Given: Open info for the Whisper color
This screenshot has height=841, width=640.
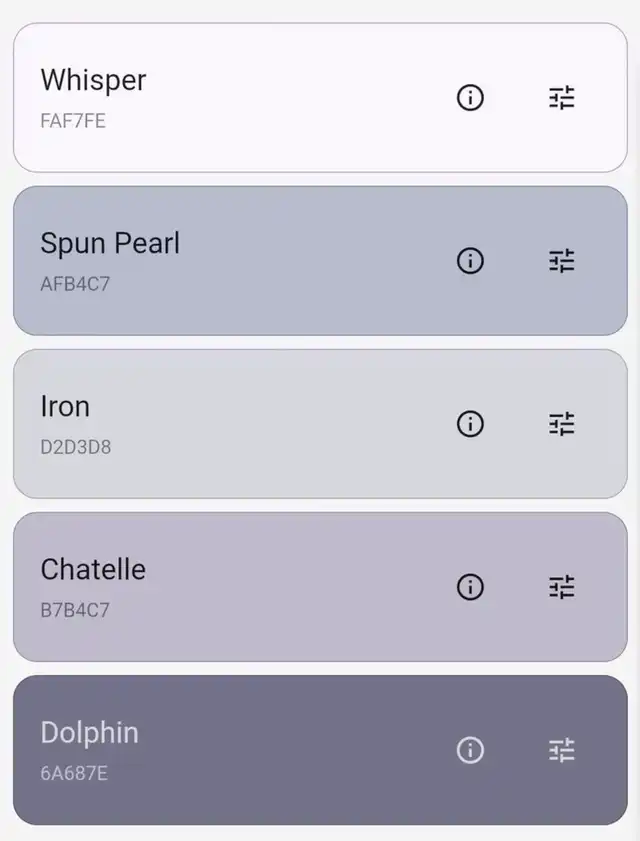Looking at the screenshot, I should coord(470,98).
